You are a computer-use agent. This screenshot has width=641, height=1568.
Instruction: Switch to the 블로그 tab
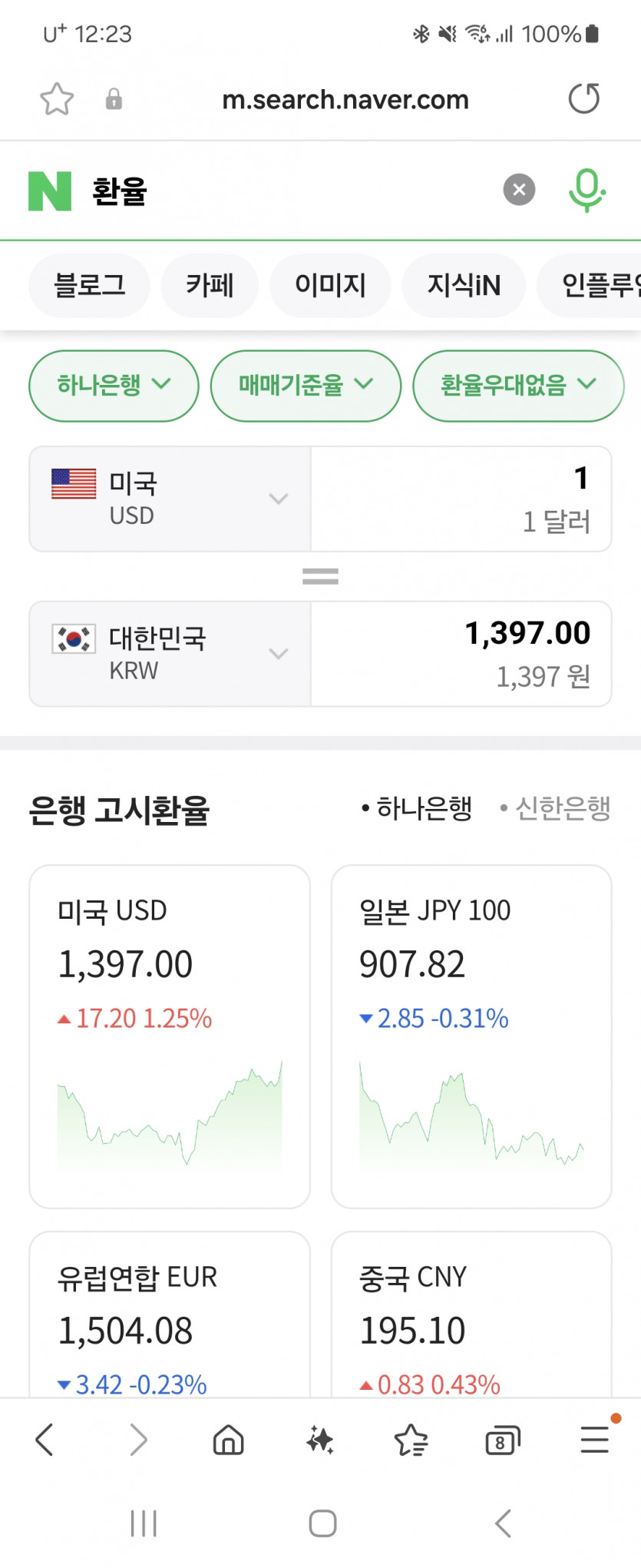point(89,286)
